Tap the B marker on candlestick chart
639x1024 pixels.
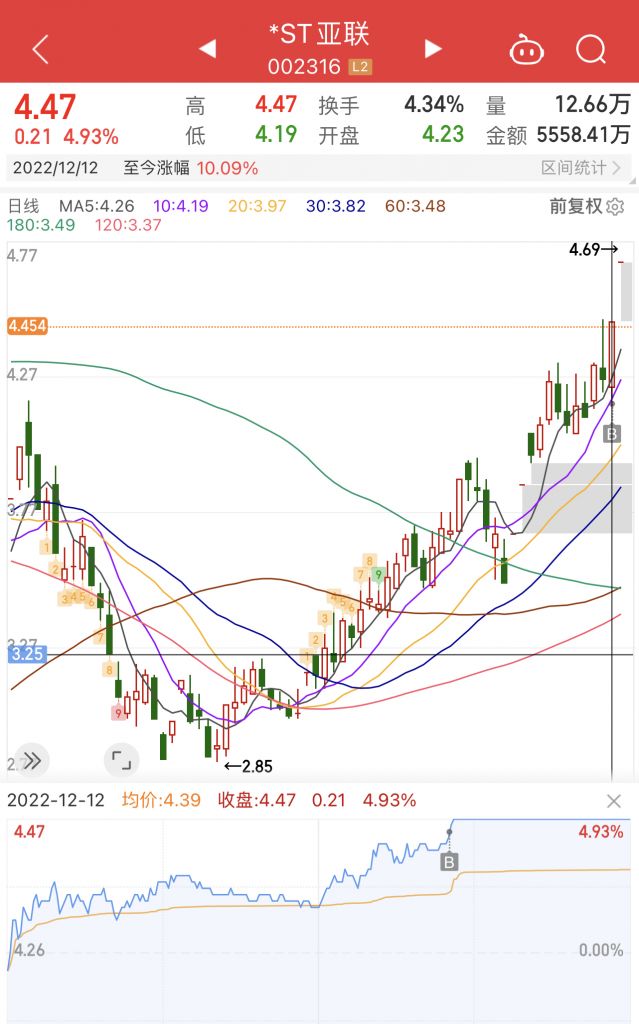[x=612, y=434]
